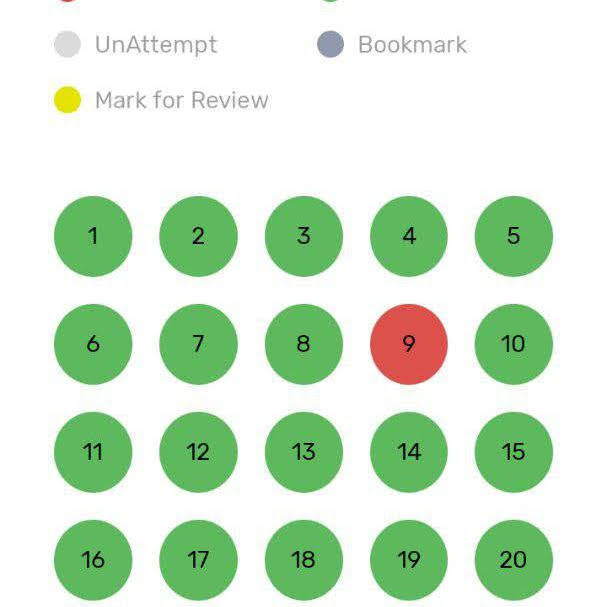Navigate to question 6
Viewport: 607px width, 607px height.
(x=93, y=344)
